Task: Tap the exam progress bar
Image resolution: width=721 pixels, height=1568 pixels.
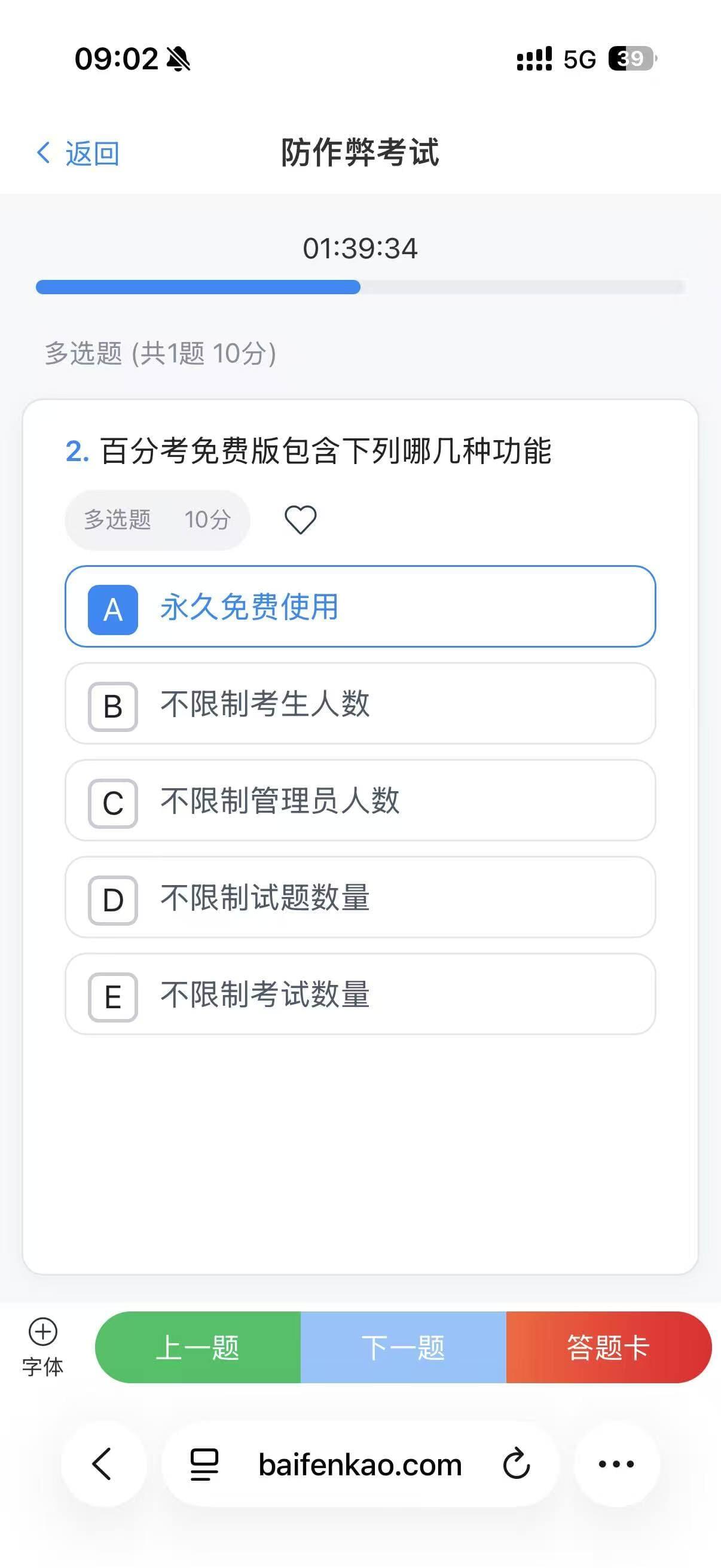Action: [360, 286]
